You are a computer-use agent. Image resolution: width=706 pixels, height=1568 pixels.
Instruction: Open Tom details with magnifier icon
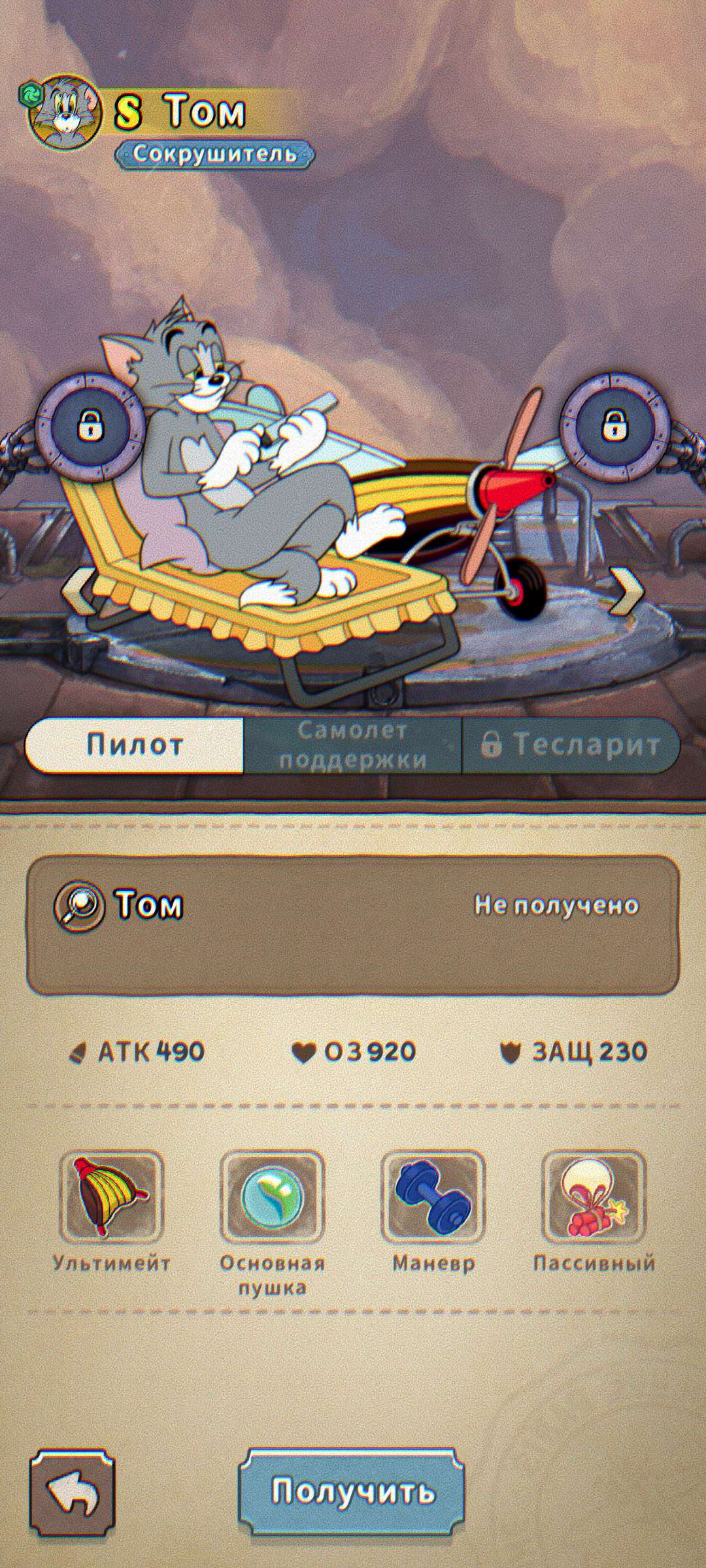pos(80,906)
